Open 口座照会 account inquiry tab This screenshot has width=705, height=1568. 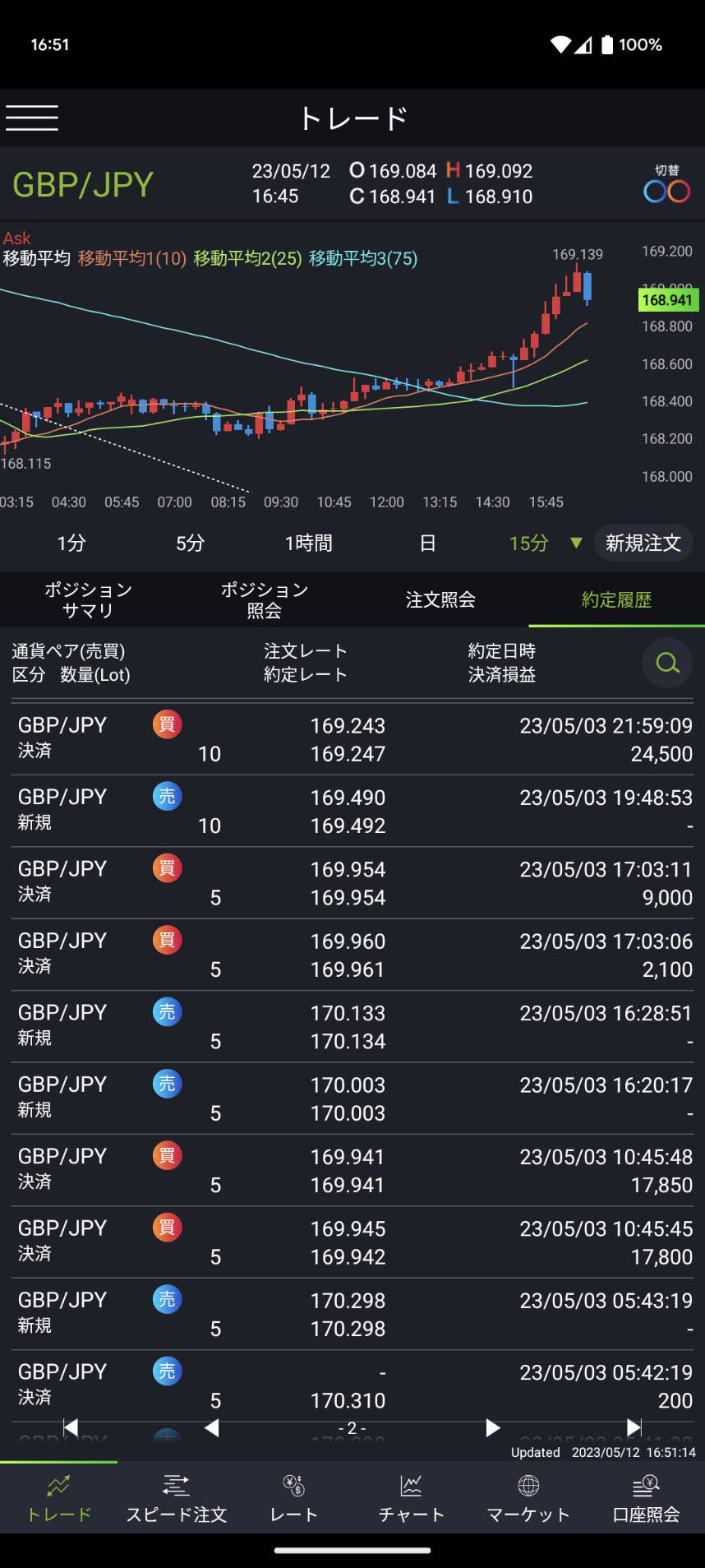(x=646, y=1499)
